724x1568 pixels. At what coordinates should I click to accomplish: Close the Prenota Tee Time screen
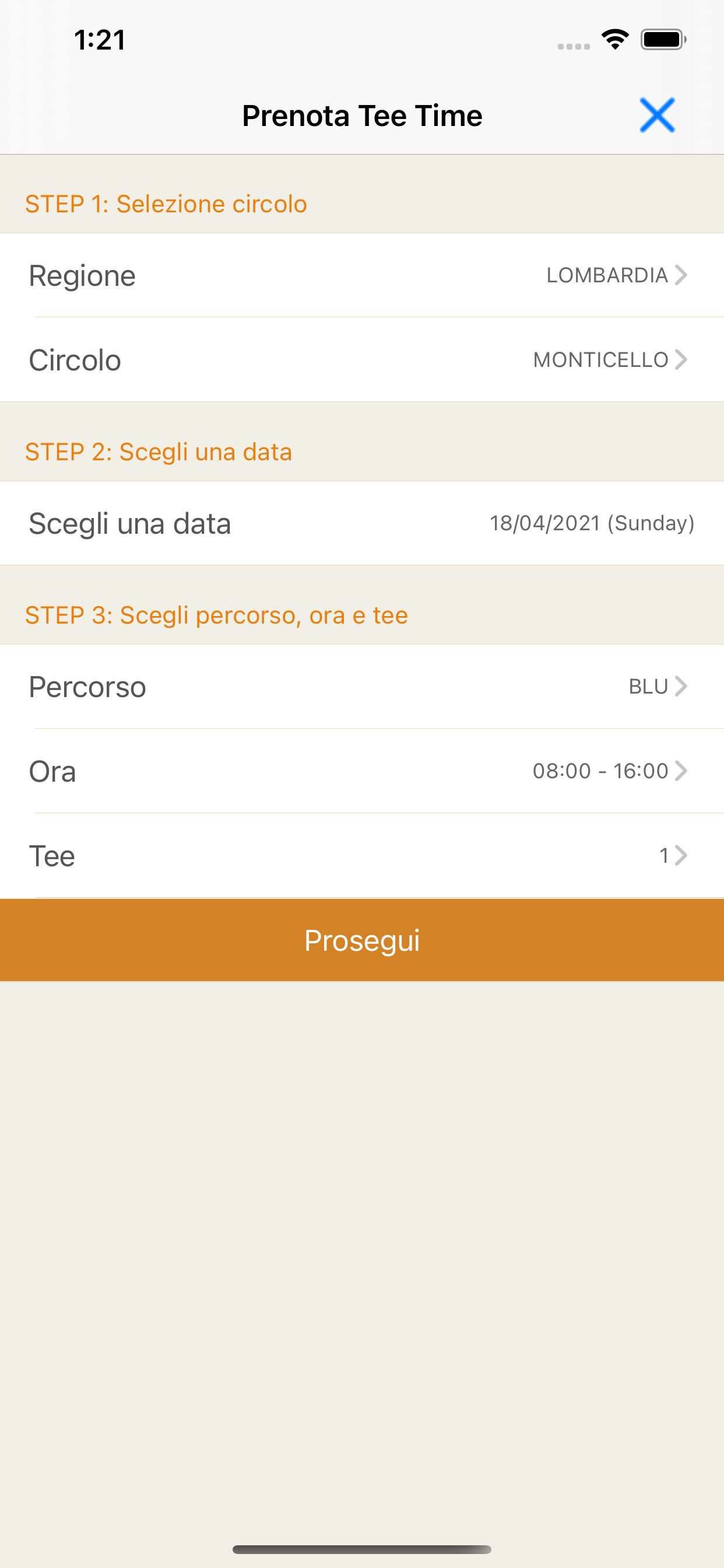657,115
